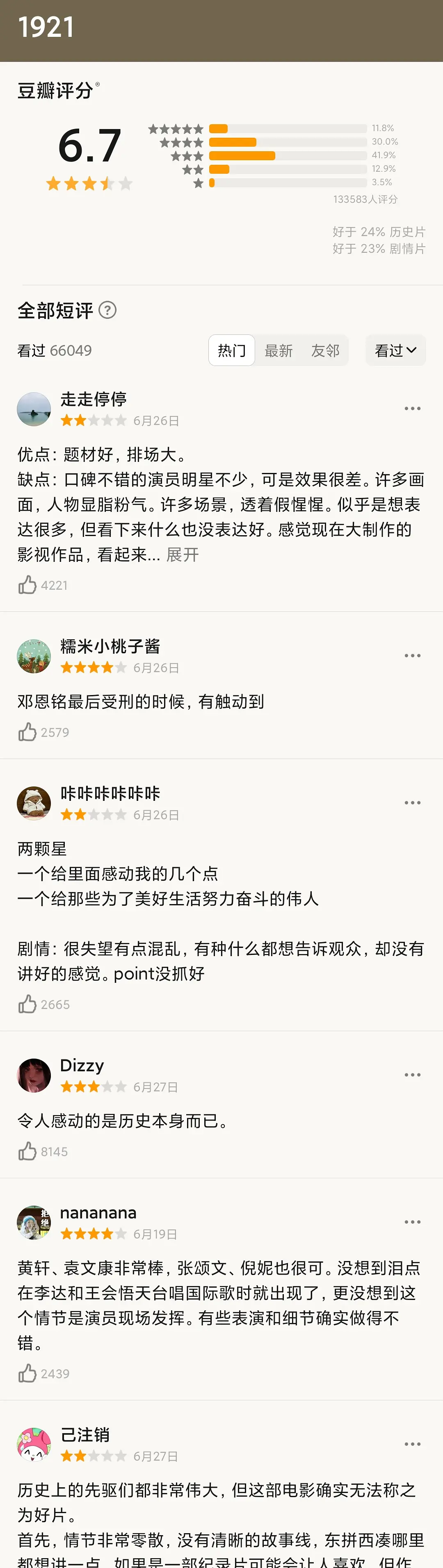Like 糯米小桃子酱's review
443x1568 pixels.
27,732
